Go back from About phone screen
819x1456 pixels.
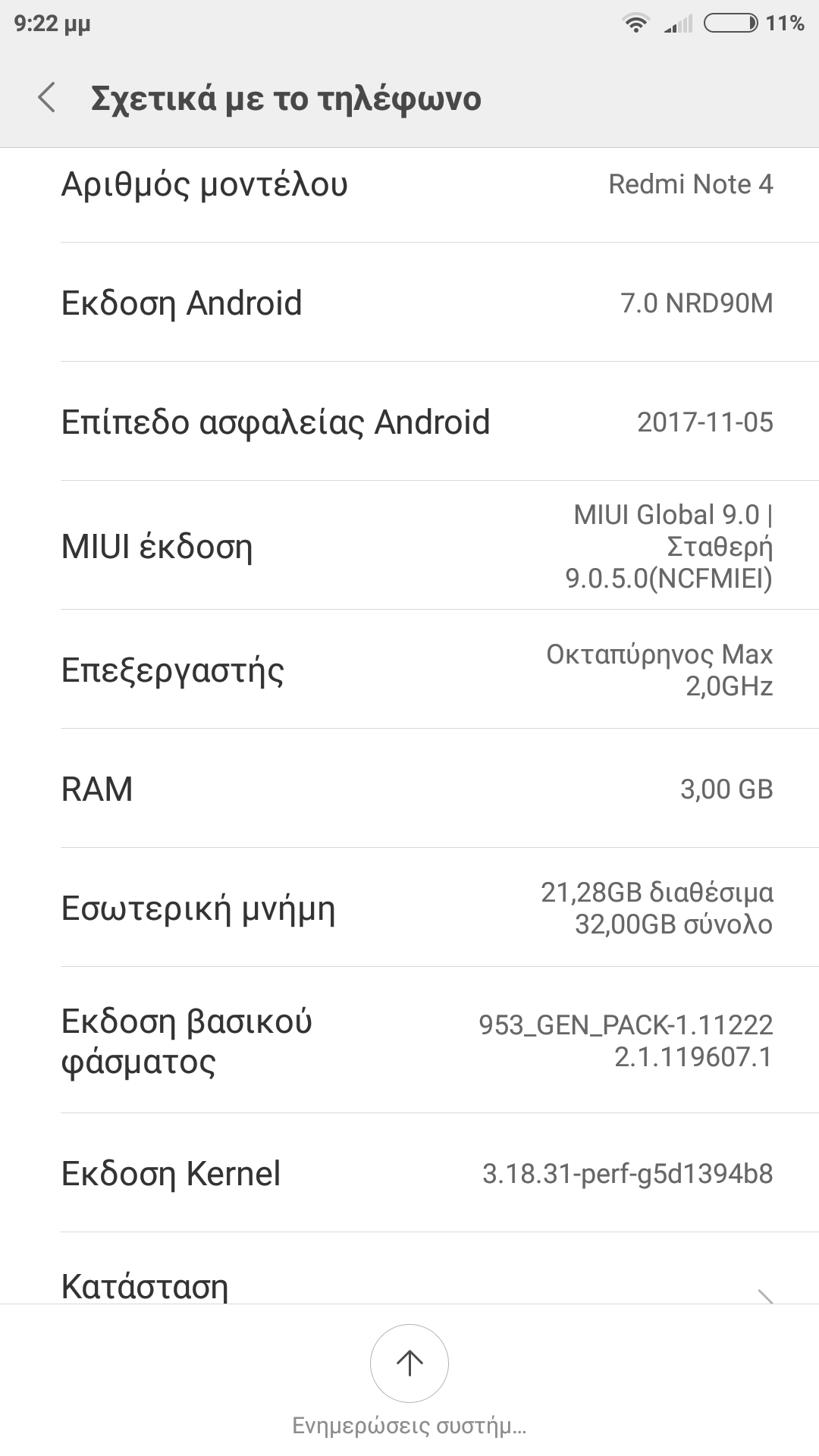(47, 99)
